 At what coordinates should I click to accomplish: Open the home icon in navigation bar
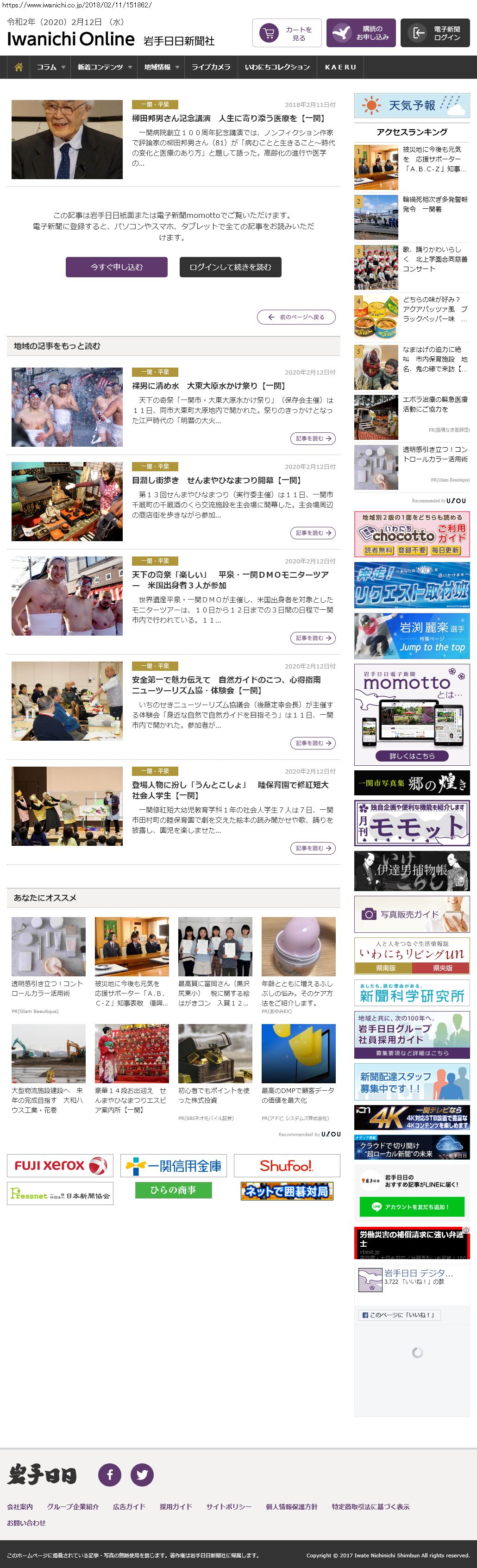pos(18,67)
